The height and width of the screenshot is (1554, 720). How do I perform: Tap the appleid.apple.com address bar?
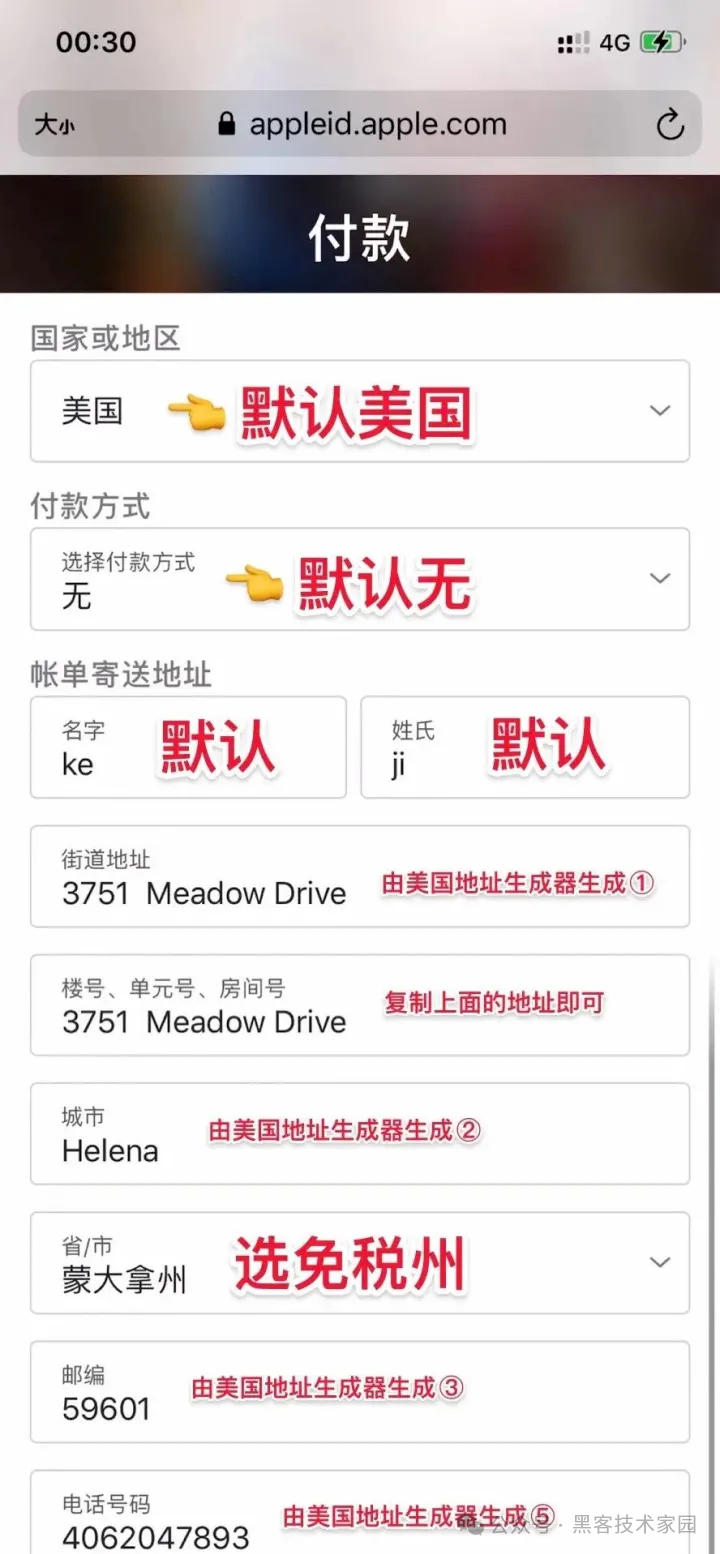(x=360, y=124)
